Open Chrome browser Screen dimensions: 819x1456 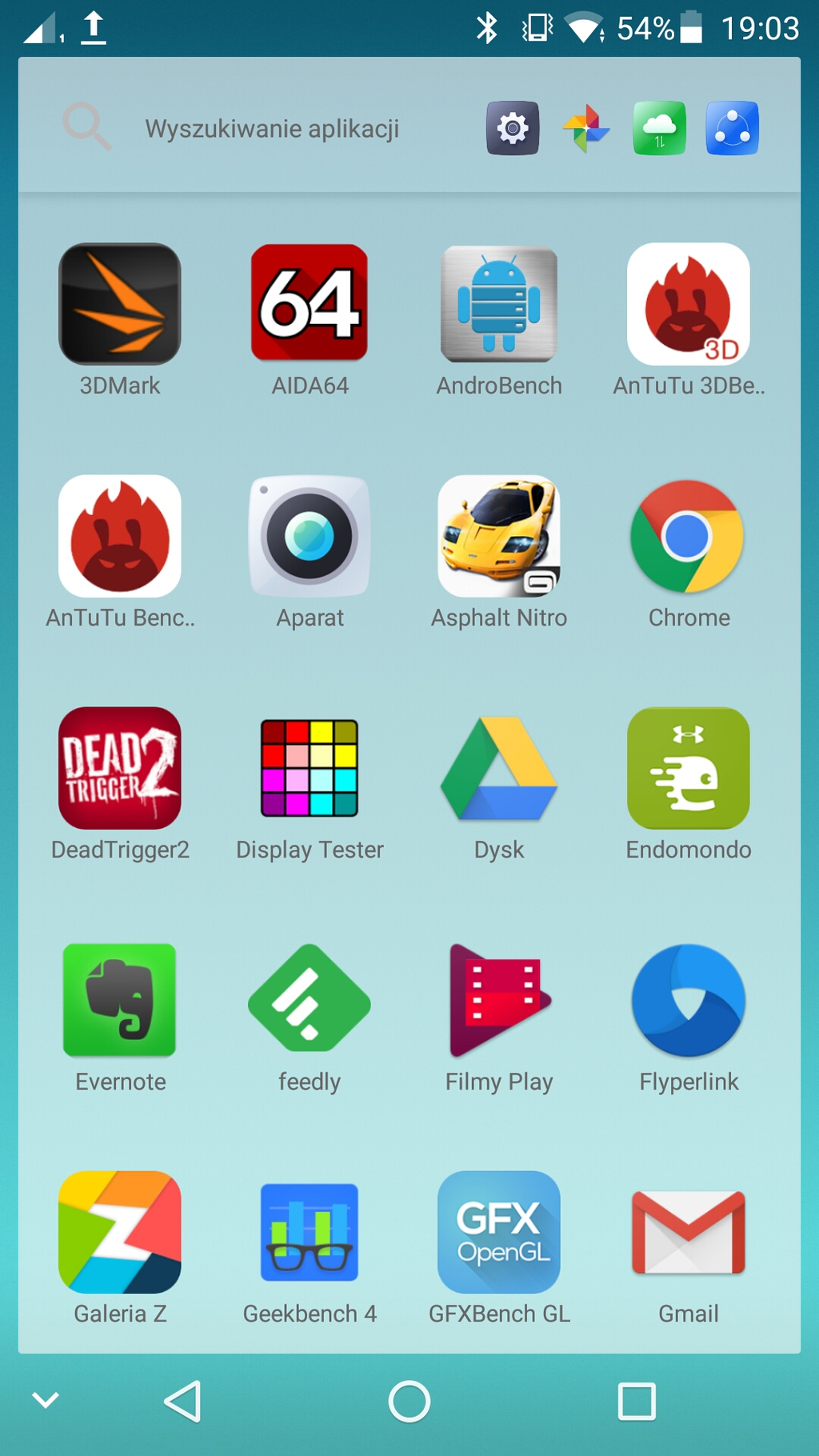pyautogui.click(x=689, y=537)
